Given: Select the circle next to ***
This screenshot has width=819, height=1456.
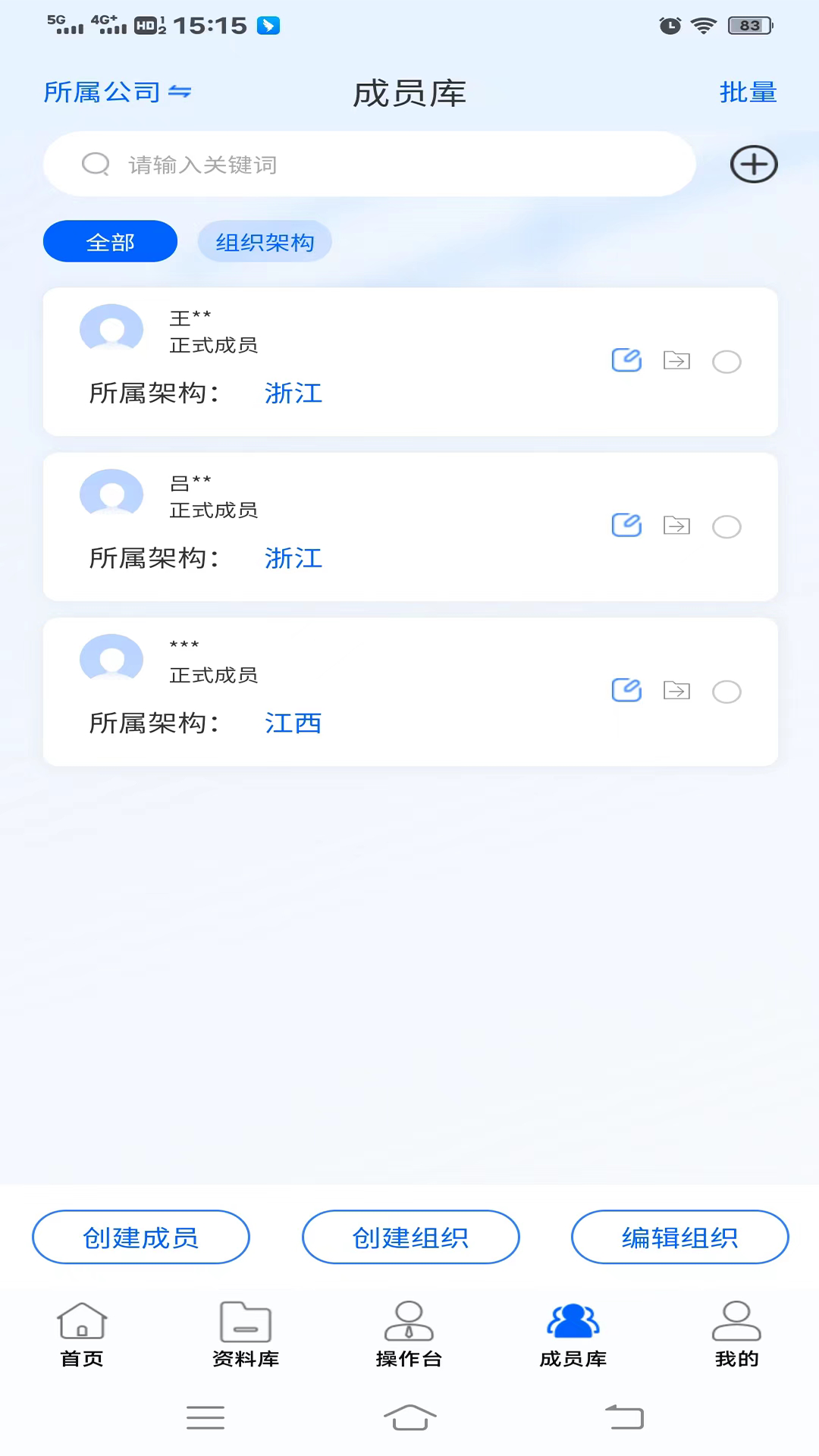Looking at the screenshot, I should pyautogui.click(x=726, y=692).
